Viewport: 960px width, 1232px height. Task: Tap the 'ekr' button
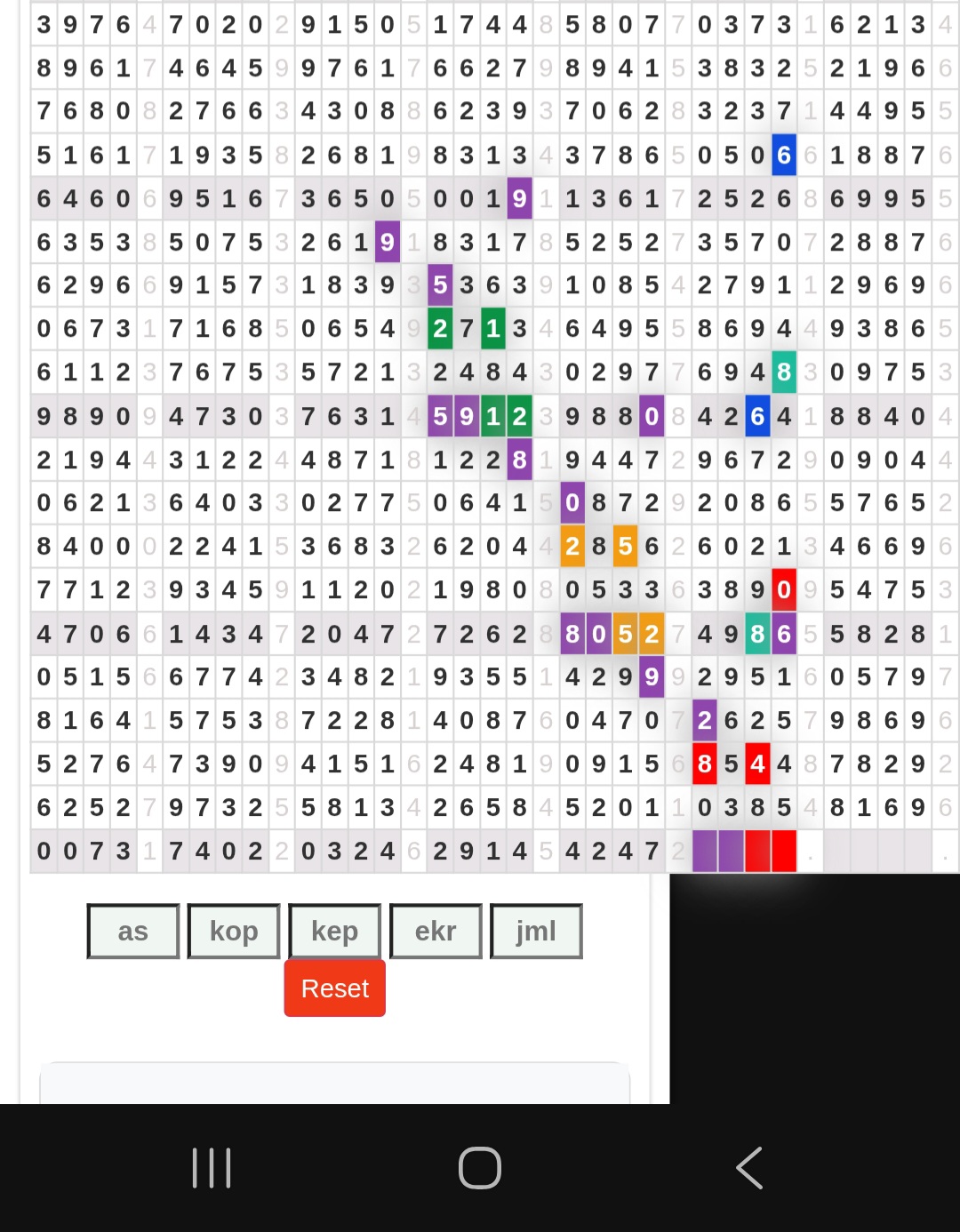[436, 931]
